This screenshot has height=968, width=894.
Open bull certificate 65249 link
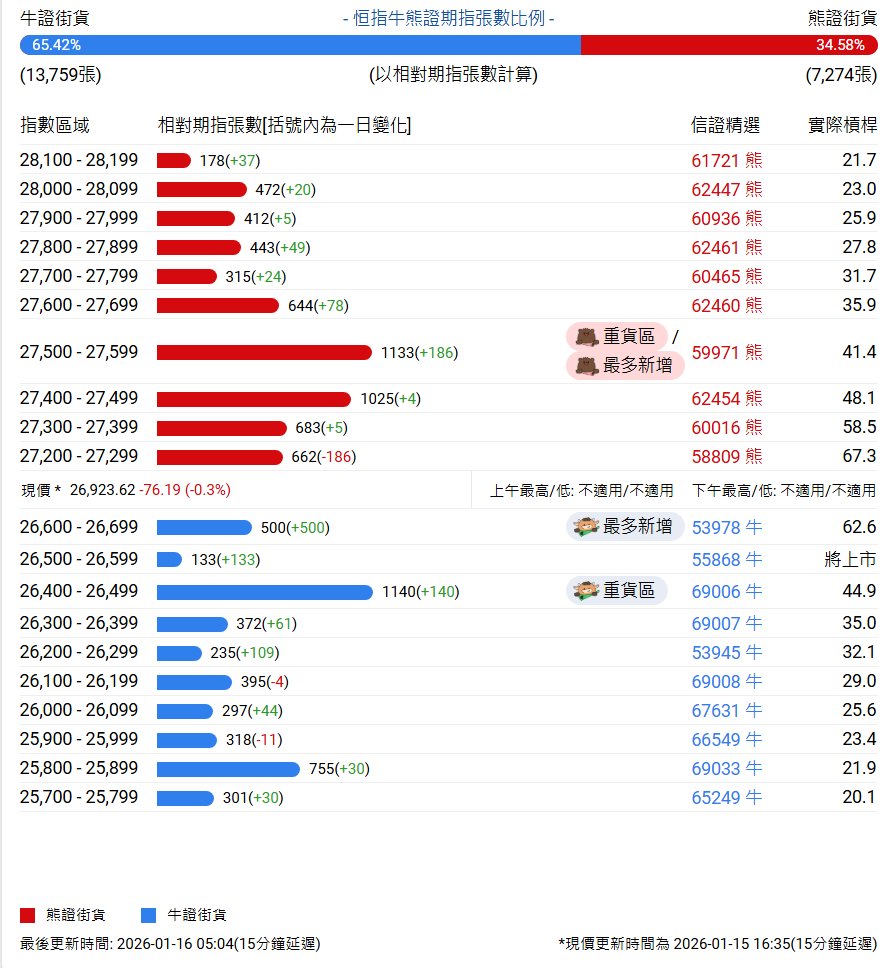coord(726,798)
